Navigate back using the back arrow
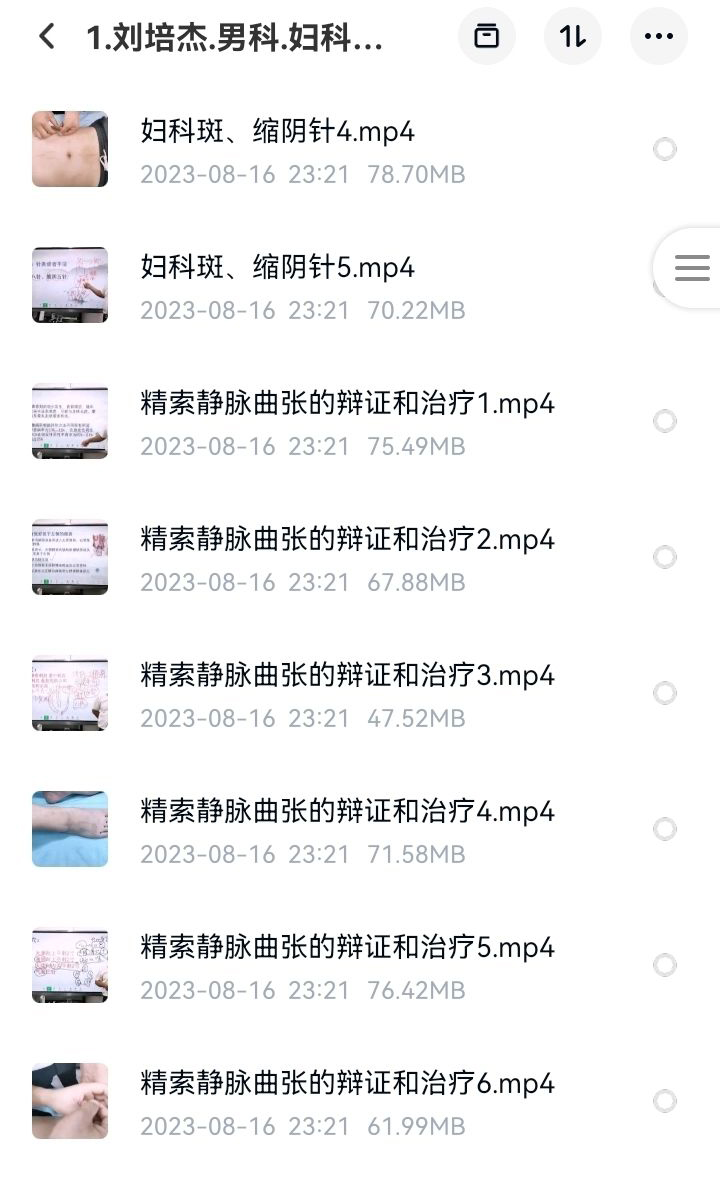720x1183 pixels. [x=46, y=35]
